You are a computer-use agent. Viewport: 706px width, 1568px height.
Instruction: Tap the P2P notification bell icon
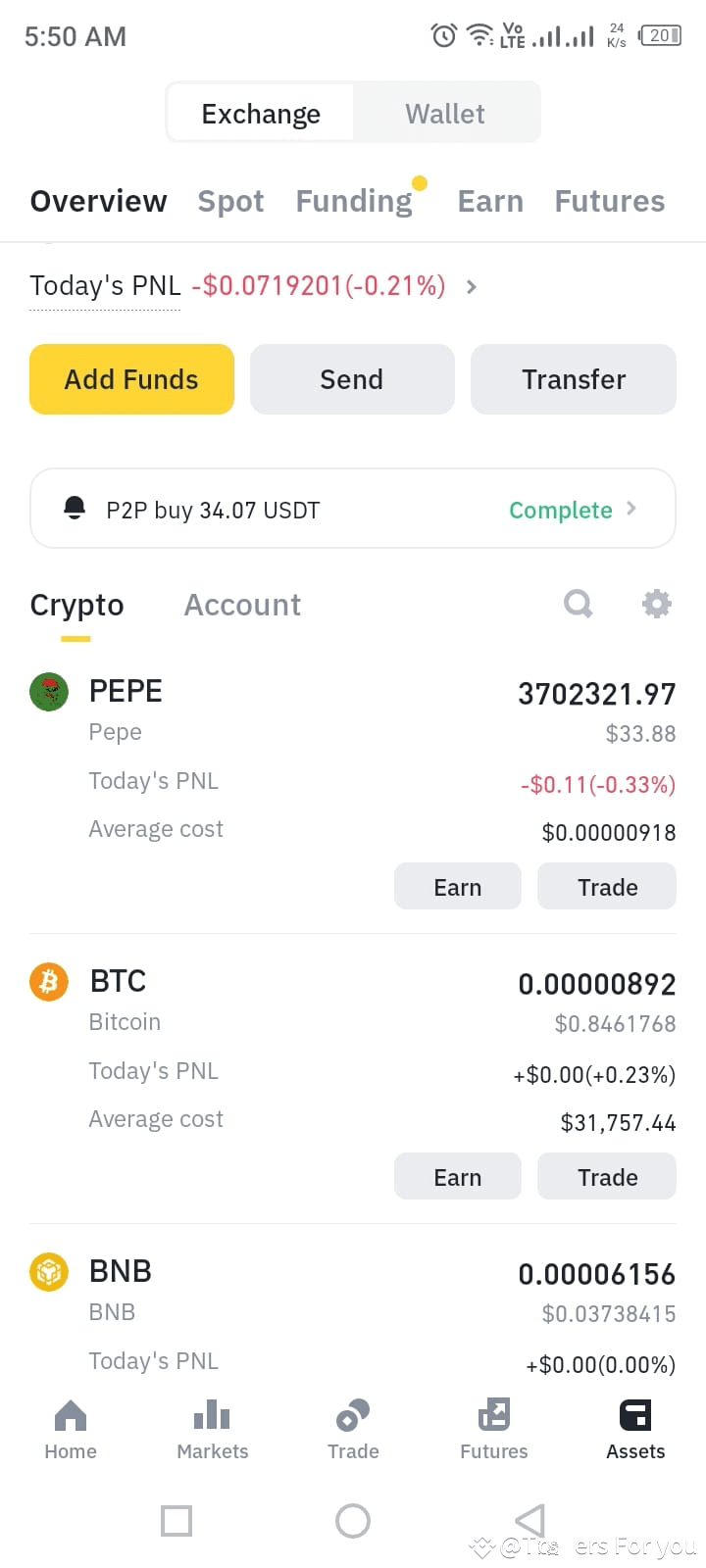click(x=75, y=509)
